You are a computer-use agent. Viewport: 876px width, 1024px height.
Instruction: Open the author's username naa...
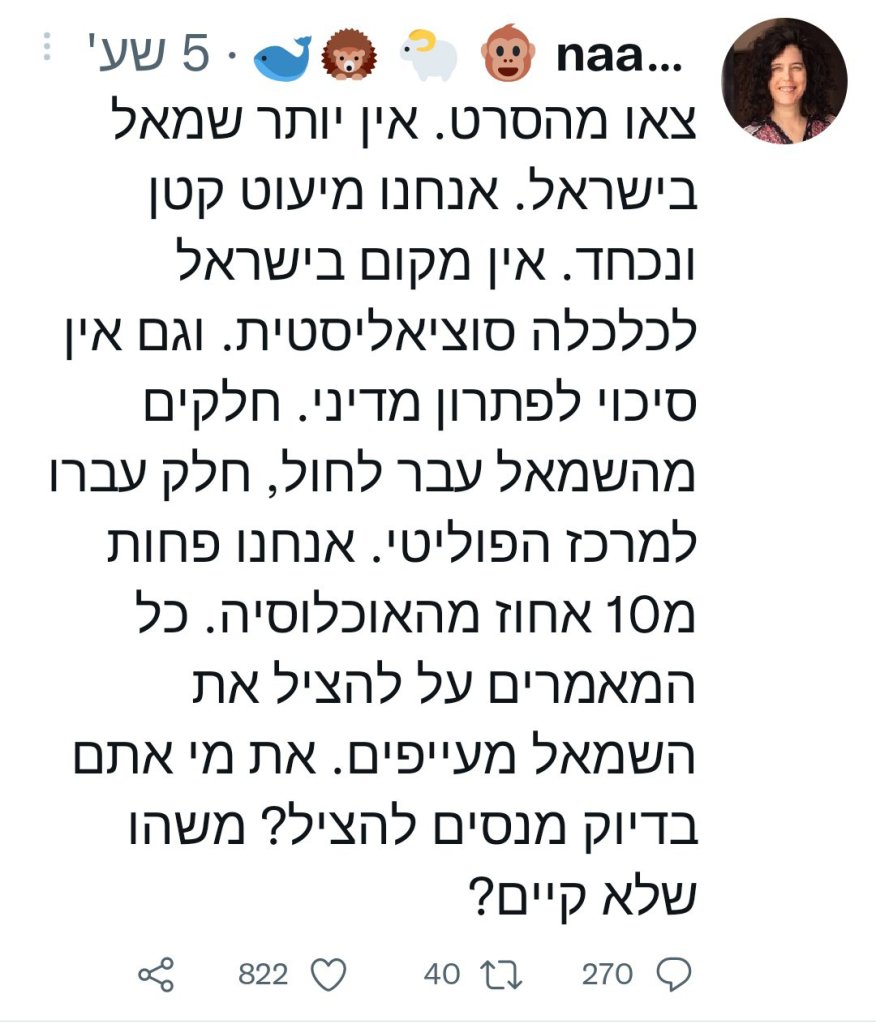tap(618, 57)
